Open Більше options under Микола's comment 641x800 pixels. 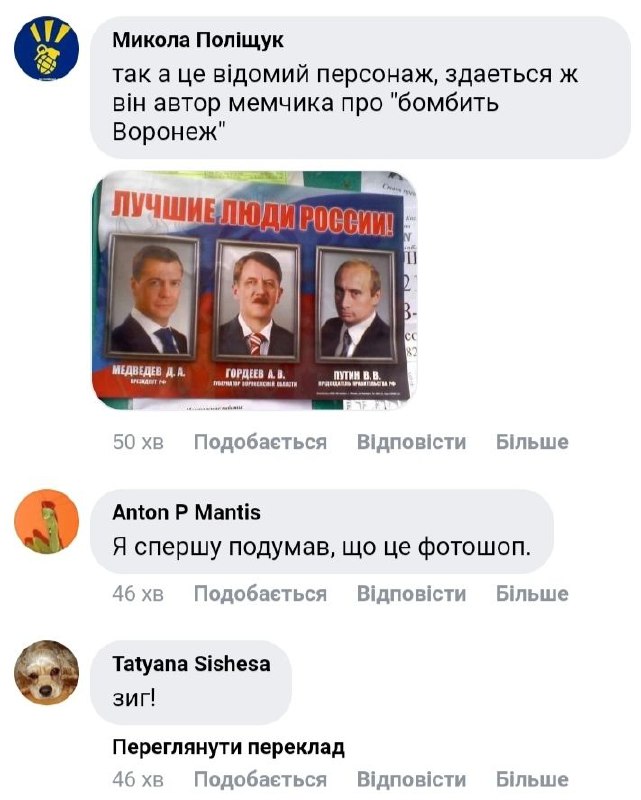532,442
